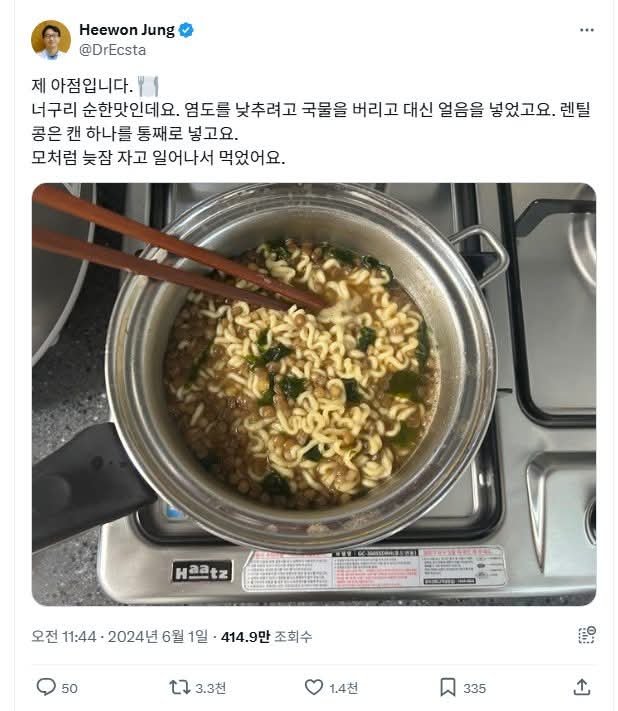618x711 pixels.
Task: Reply to Heewon Jung's post
Action: (x=46, y=687)
